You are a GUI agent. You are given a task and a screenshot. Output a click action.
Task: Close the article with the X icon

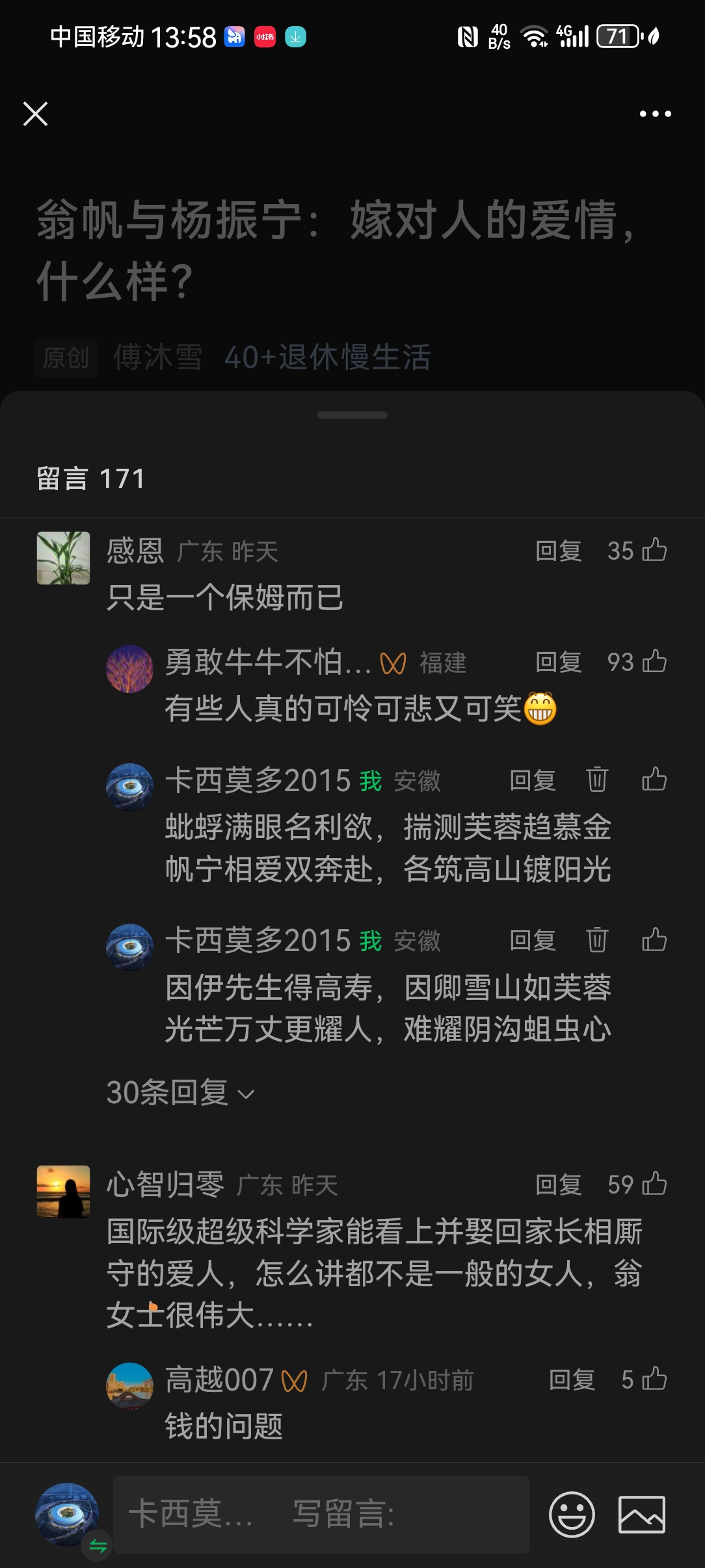click(36, 114)
